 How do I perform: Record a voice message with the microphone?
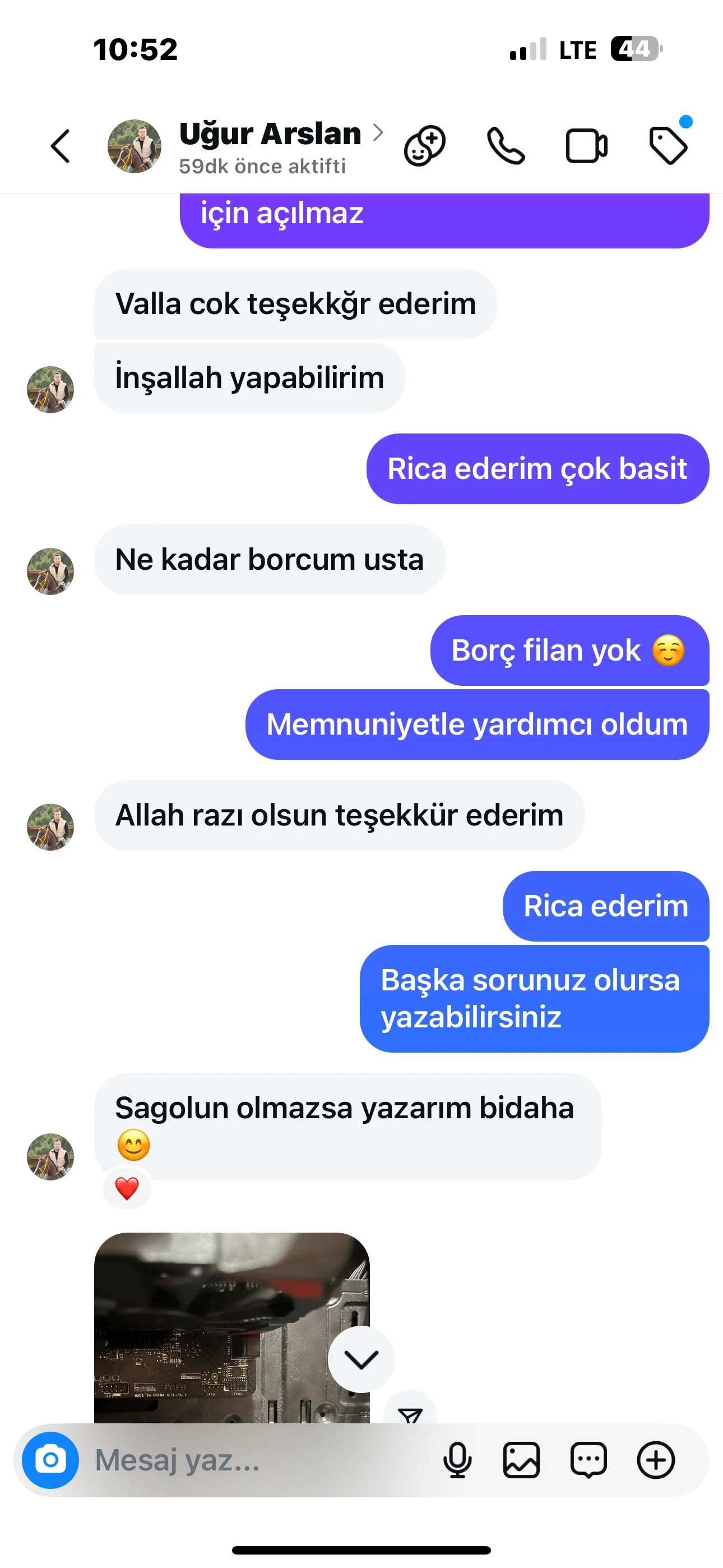click(457, 1460)
